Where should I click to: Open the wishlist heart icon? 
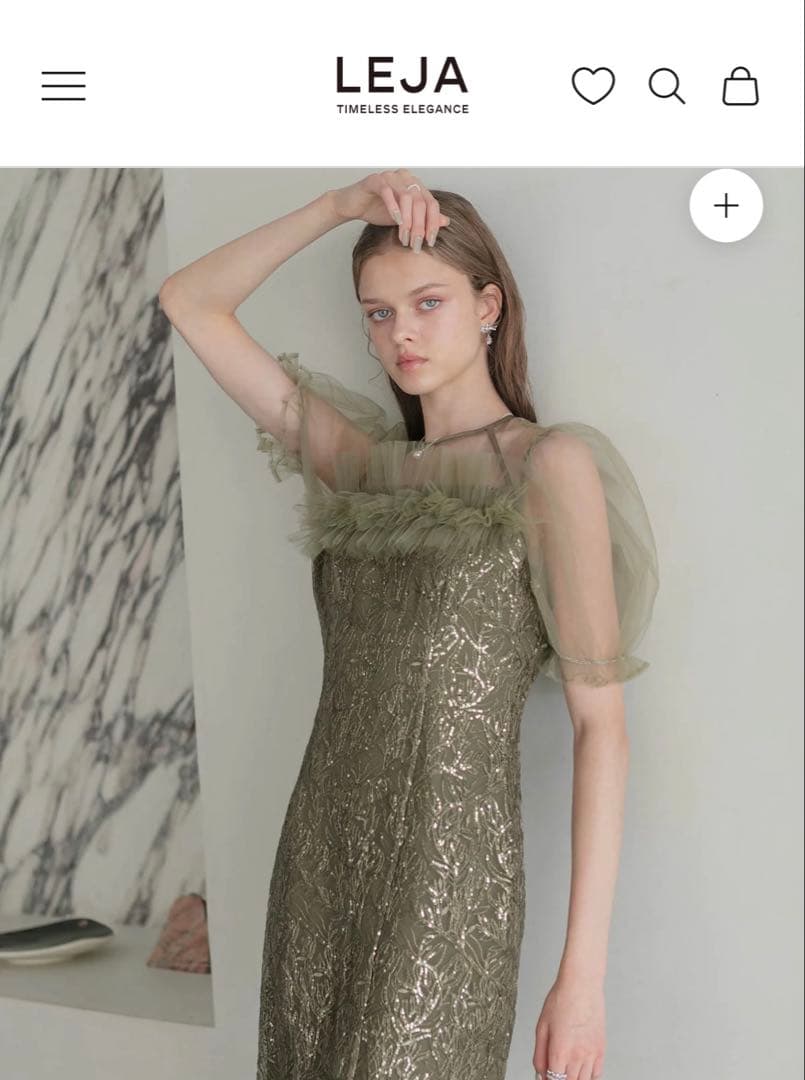coord(593,86)
